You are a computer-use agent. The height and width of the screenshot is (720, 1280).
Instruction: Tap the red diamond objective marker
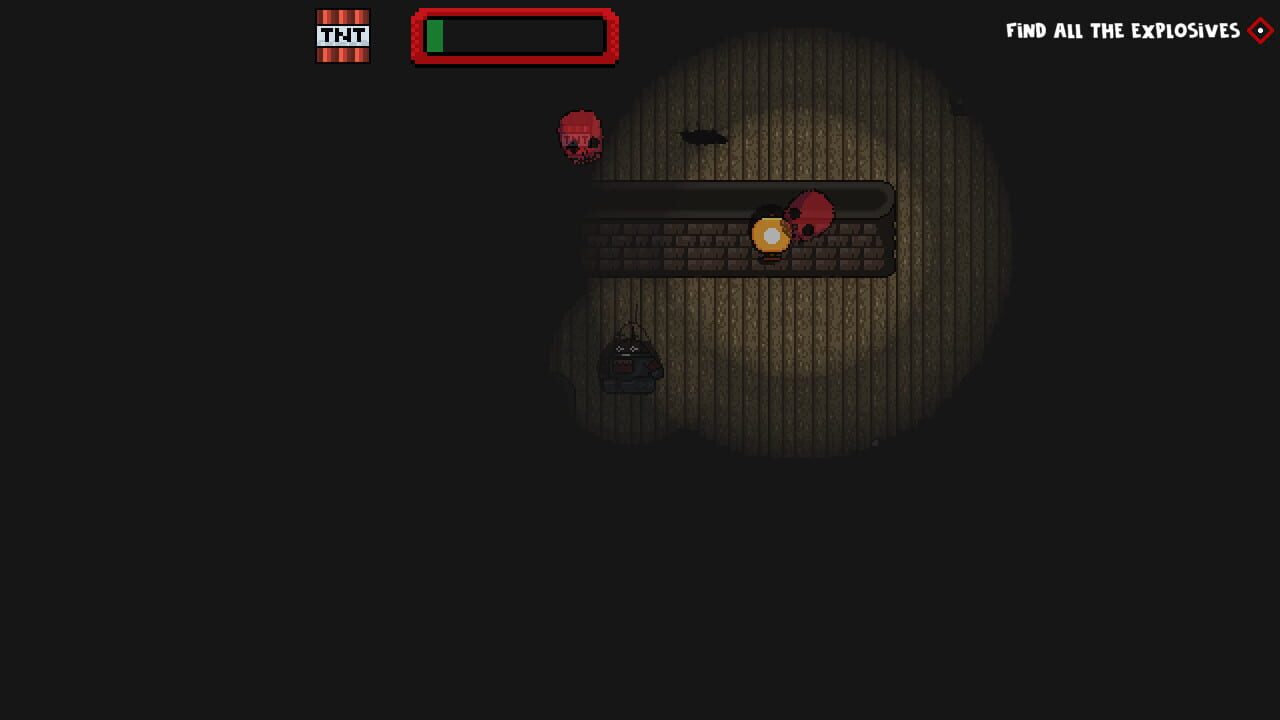pyautogui.click(x=1260, y=31)
